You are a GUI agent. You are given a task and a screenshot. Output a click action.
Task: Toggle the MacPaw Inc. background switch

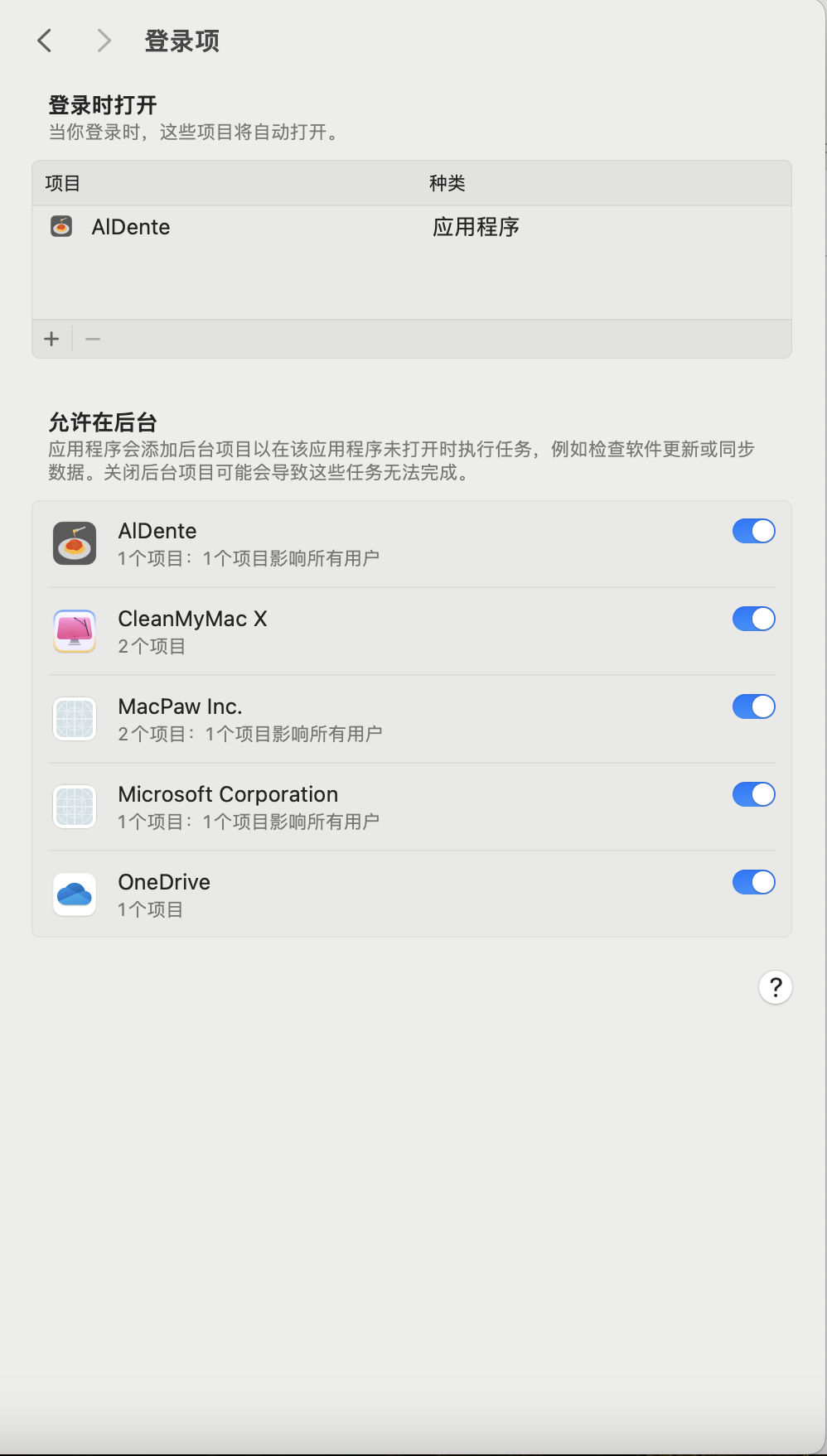coord(753,706)
